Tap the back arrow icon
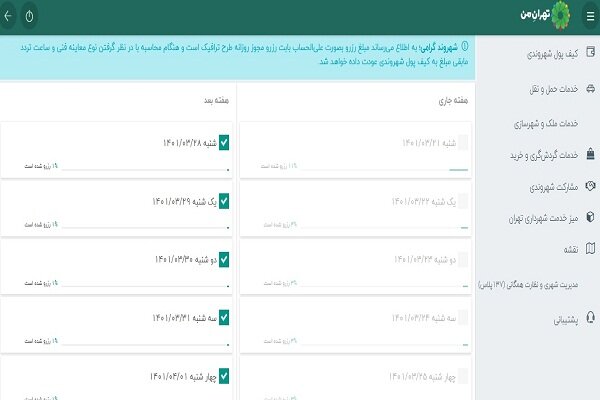This screenshot has height=400, width=600. click(9, 16)
